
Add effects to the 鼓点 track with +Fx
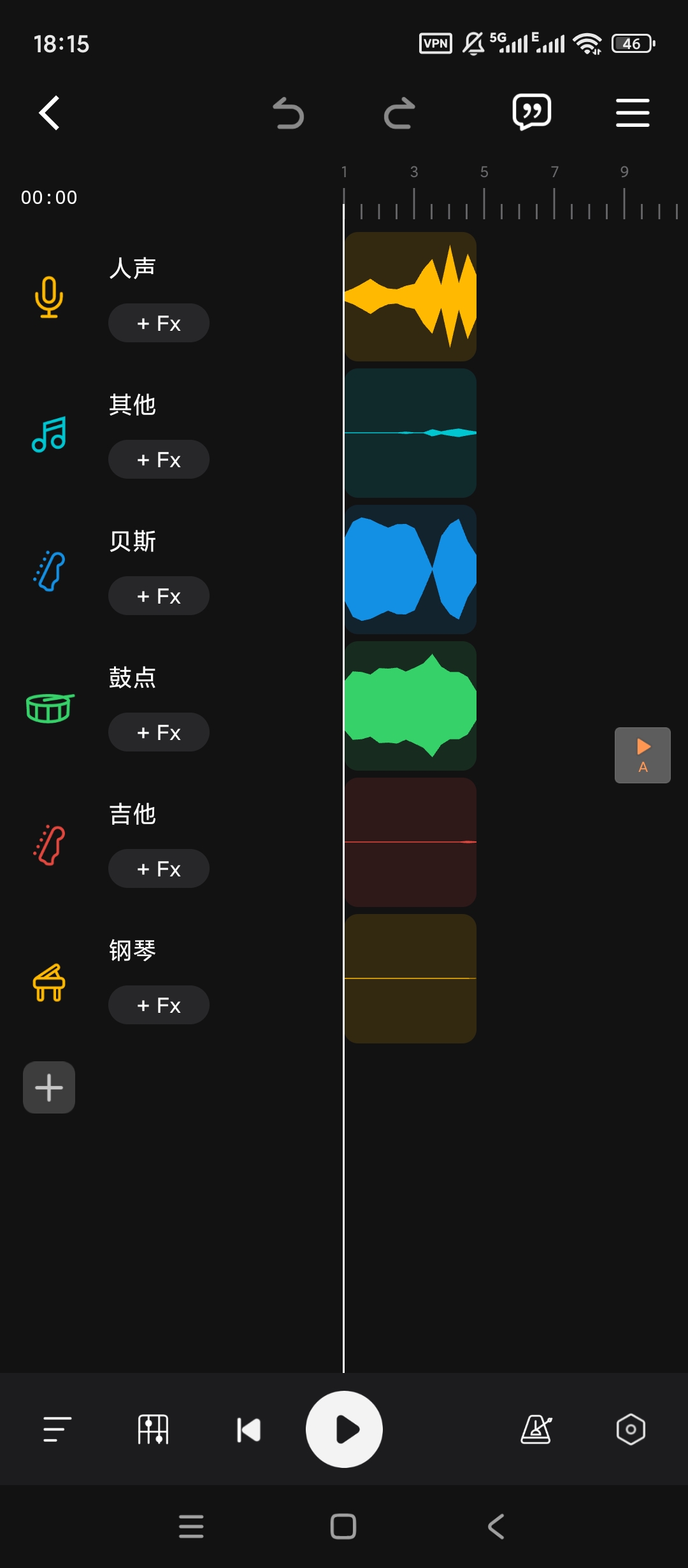158,732
